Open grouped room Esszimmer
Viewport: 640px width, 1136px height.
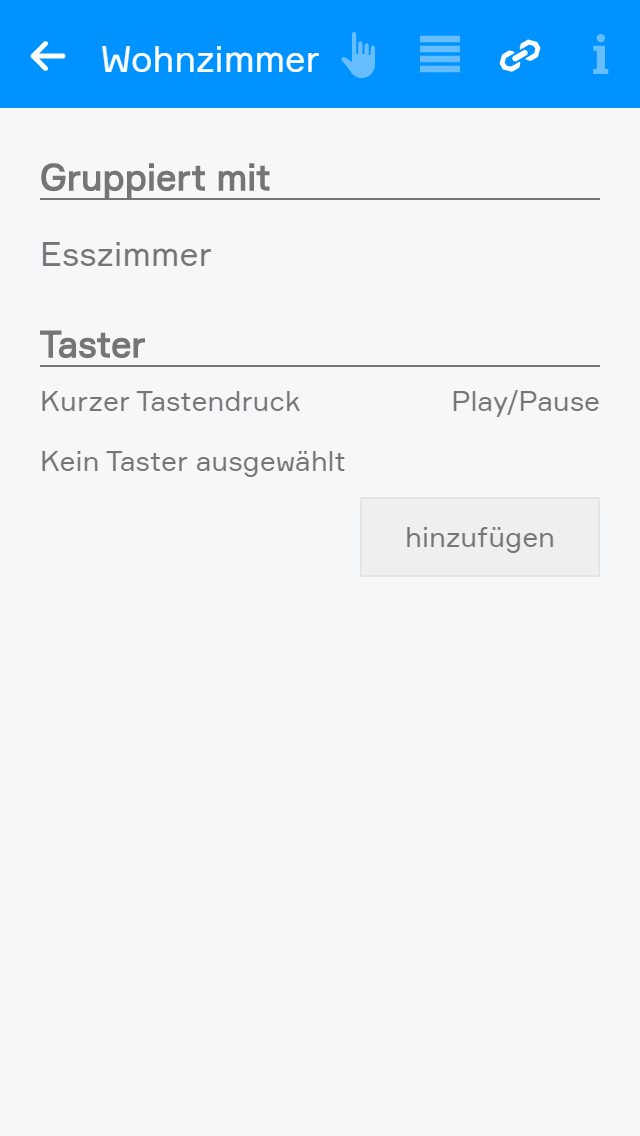point(126,255)
